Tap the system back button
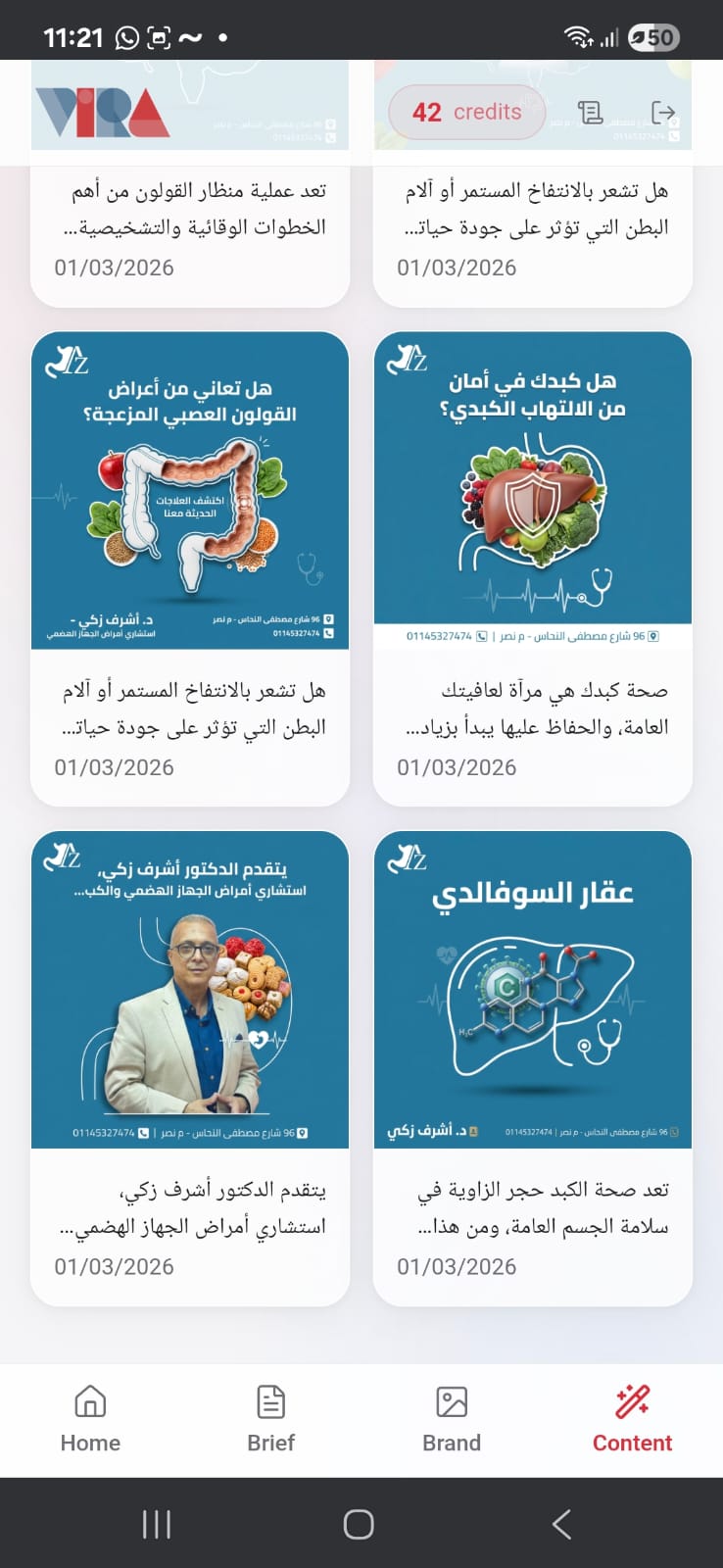Viewport: 723px width, 1568px height. [561, 1524]
